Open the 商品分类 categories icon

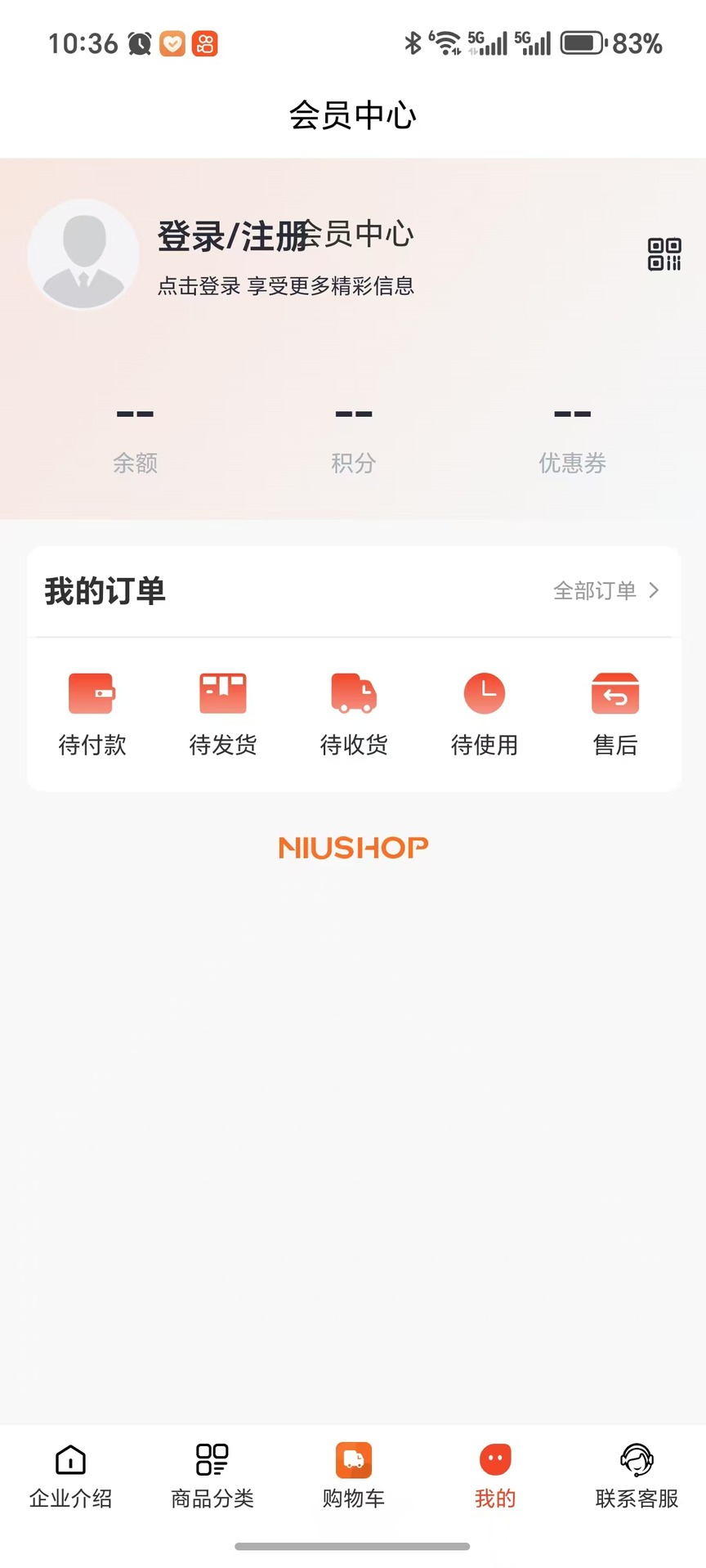pyautogui.click(x=212, y=1460)
